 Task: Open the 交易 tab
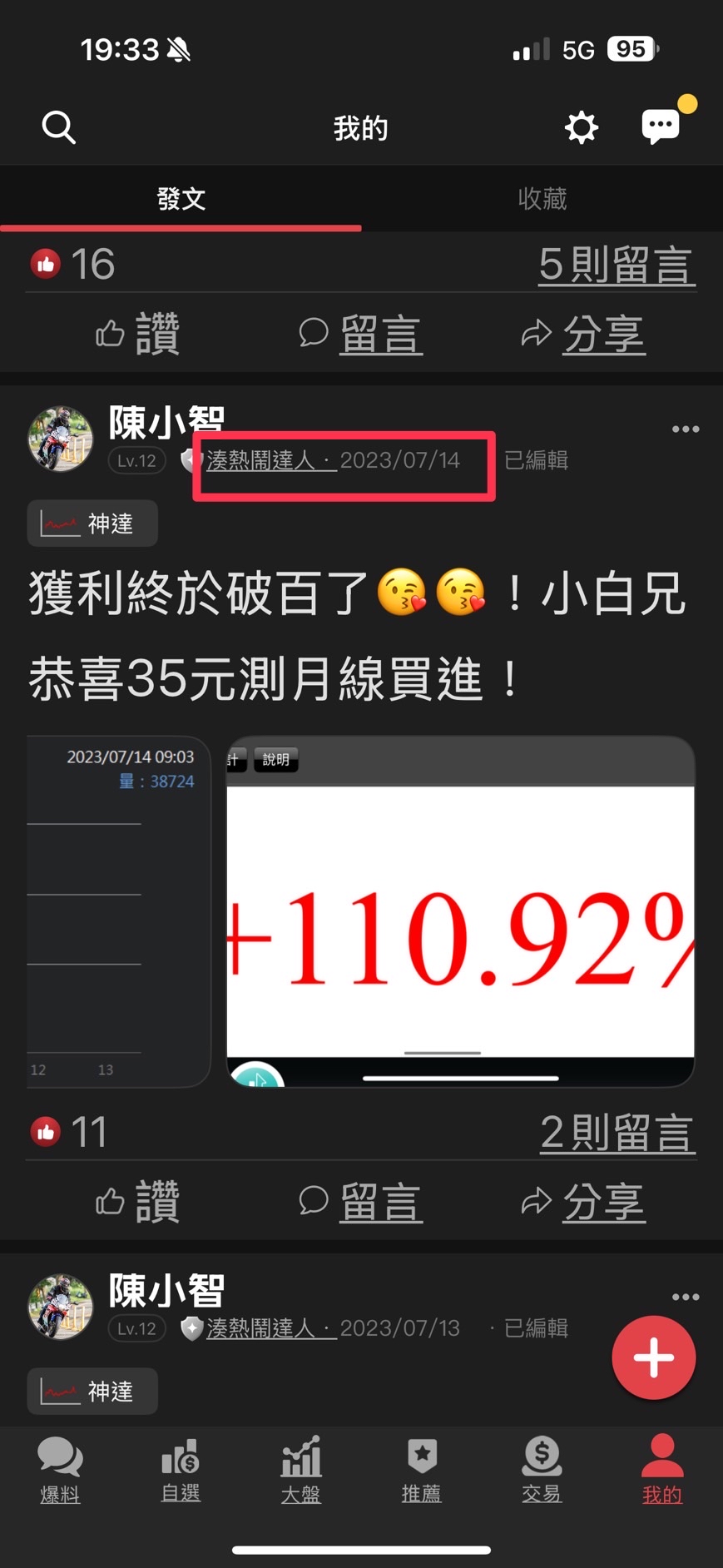pyautogui.click(x=542, y=1471)
